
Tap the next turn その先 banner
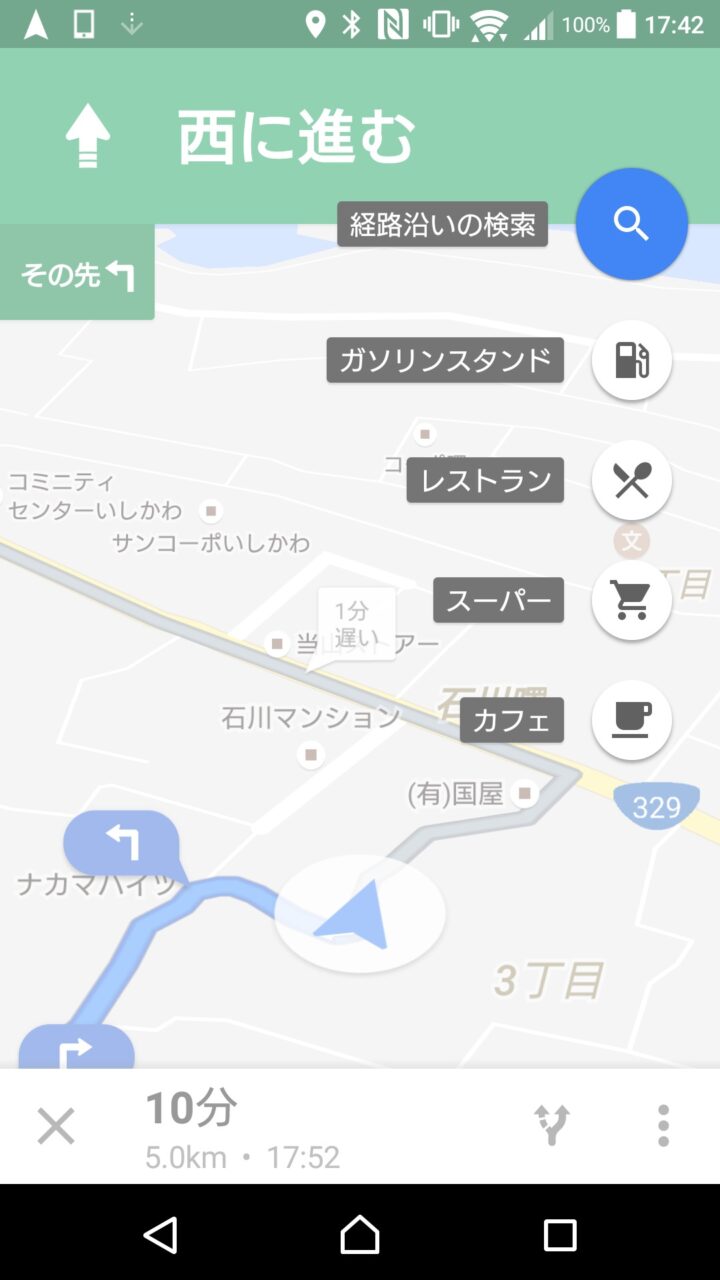click(77, 274)
